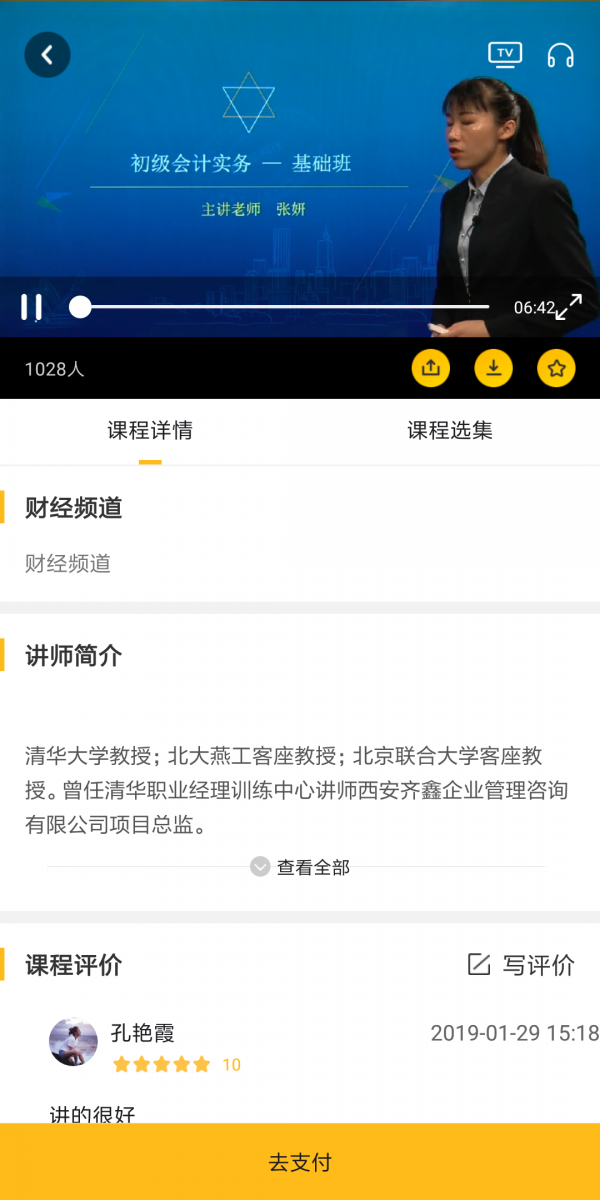Switch to audio-only headphone mode
600x1200 pixels.
(561, 55)
